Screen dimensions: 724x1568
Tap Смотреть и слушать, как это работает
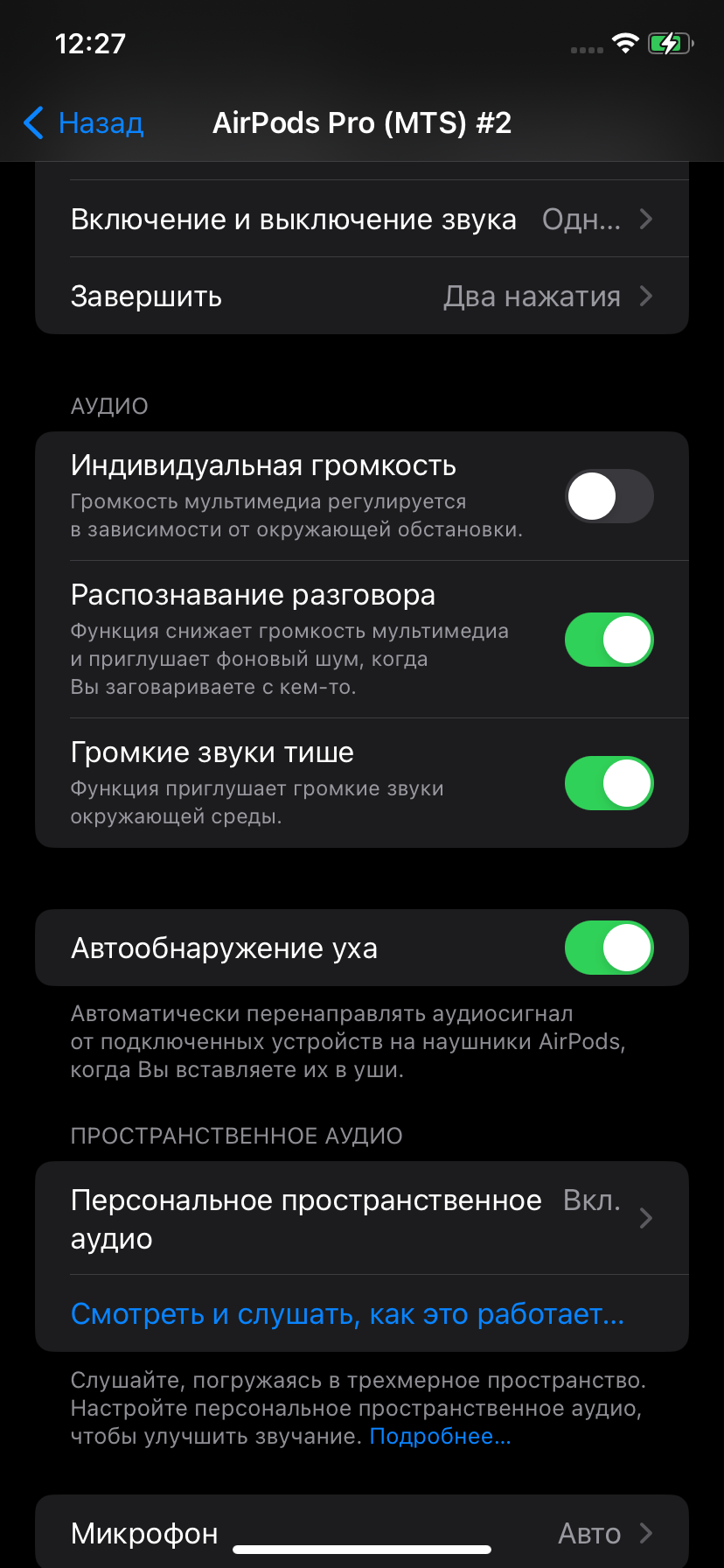coord(347,1313)
